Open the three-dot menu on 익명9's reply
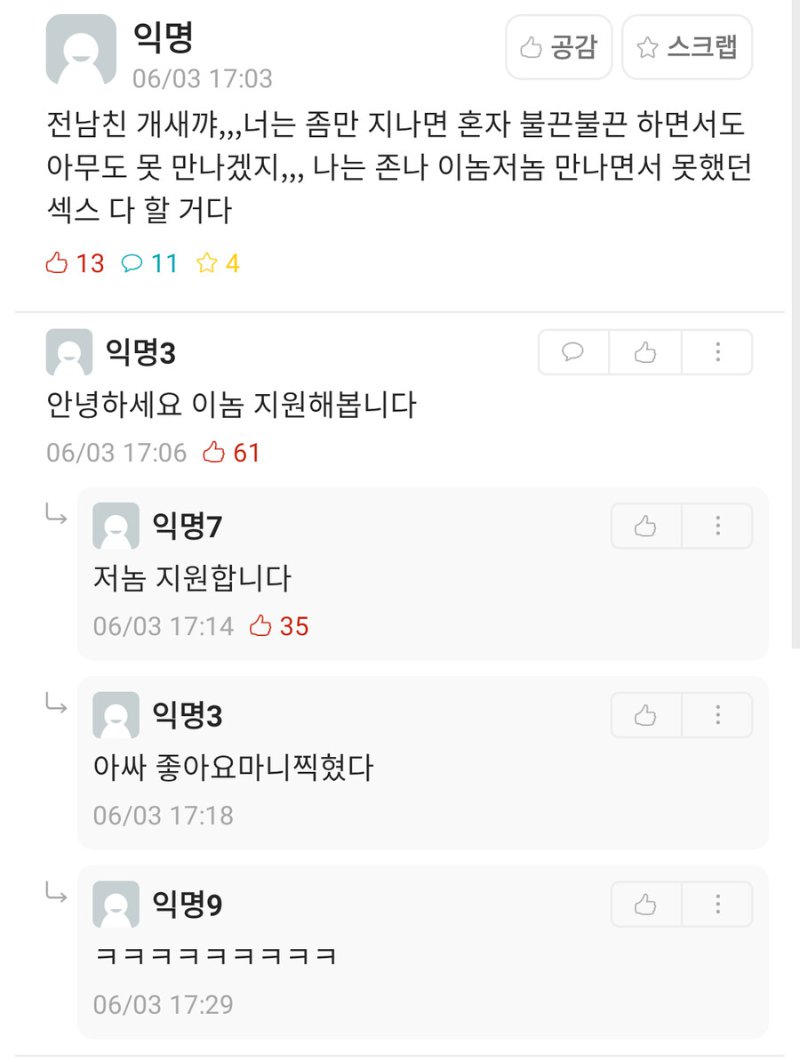Screen dimensions: 800x1062 point(716,903)
